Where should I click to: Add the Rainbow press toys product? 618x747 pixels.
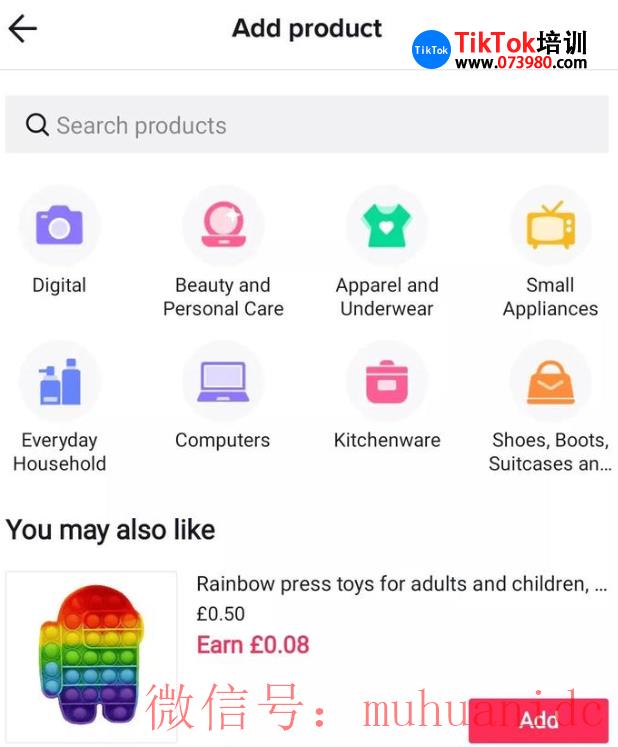tap(538, 720)
